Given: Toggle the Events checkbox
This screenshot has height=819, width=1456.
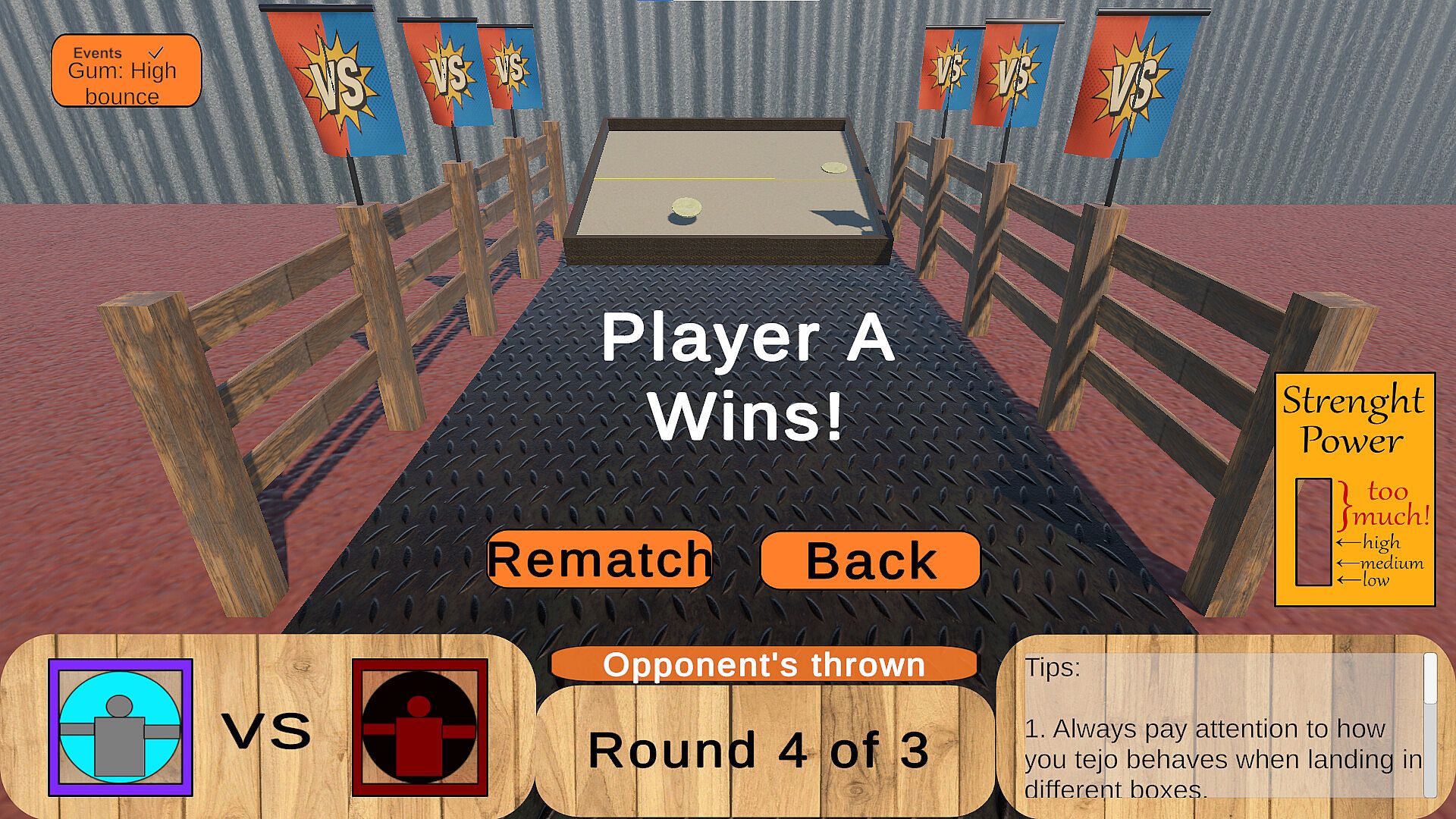Looking at the screenshot, I should click(156, 52).
